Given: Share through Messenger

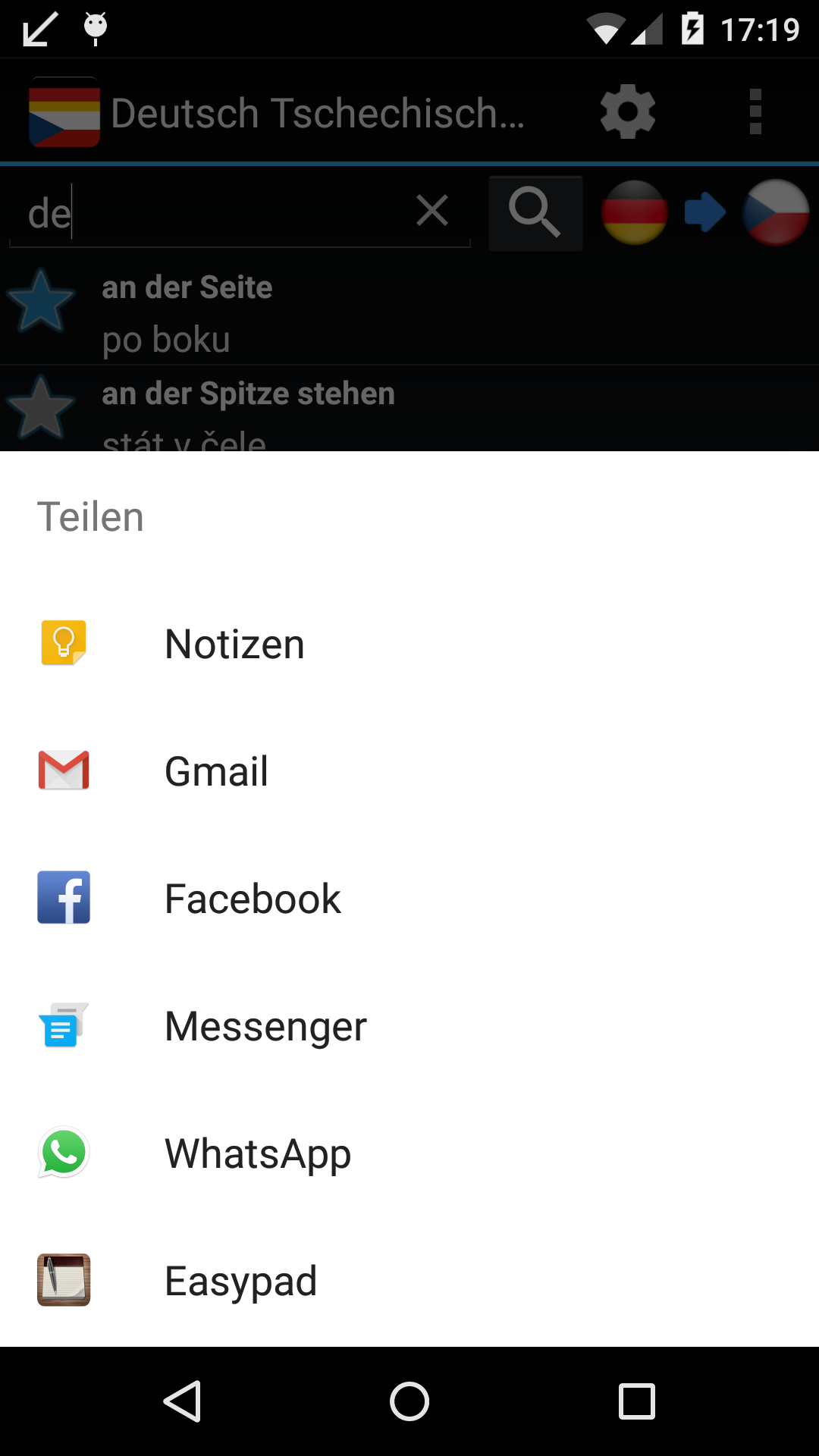Looking at the screenshot, I should click(x=265, y=1026).
